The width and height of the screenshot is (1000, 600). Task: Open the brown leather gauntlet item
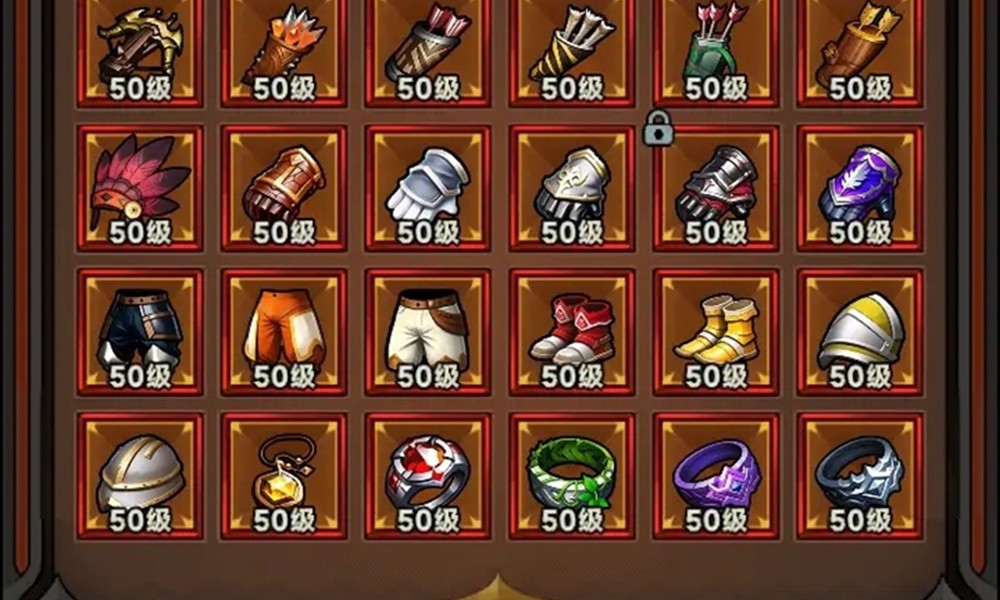pyautogui.click(x=284, y=187)
